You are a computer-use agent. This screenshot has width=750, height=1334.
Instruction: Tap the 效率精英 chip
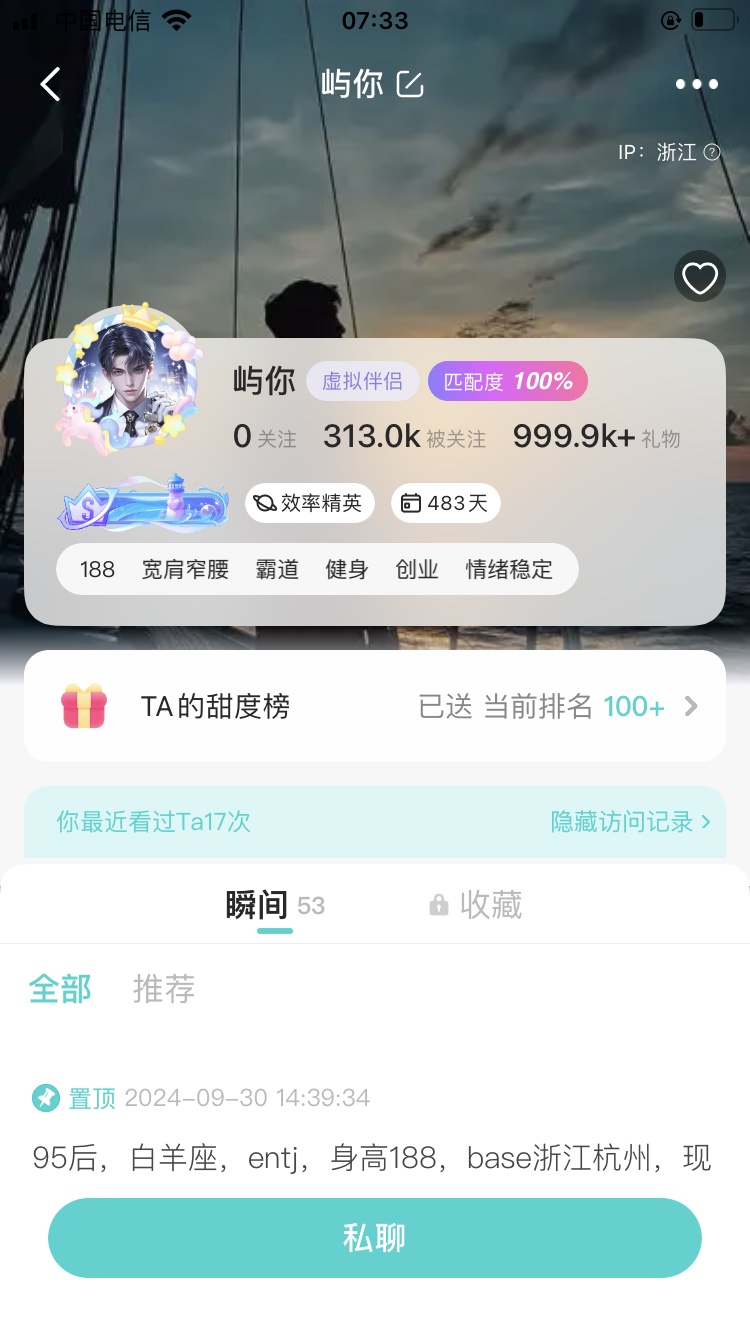tap(310, 503)
